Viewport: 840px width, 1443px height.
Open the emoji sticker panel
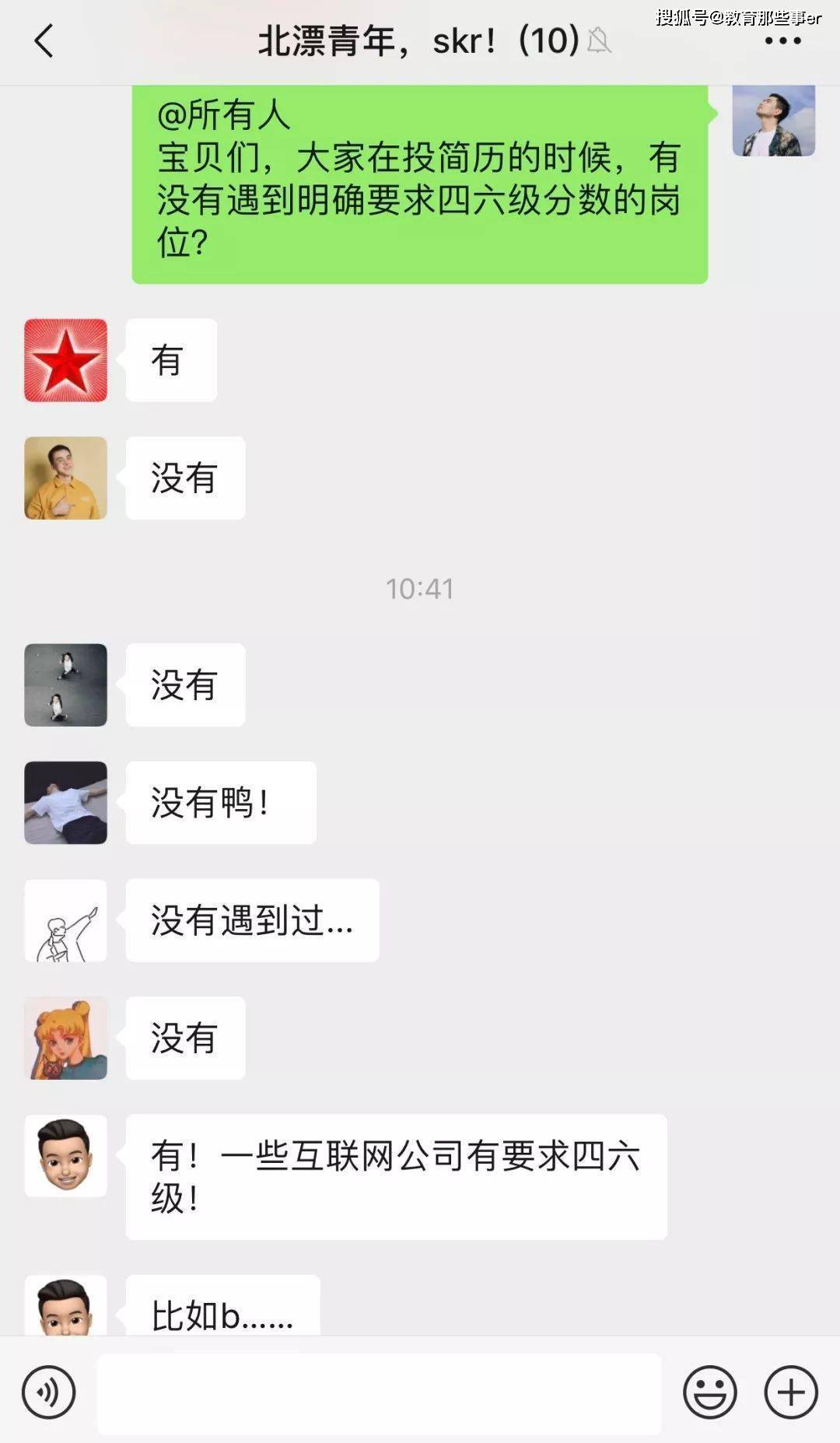click(x=709, y=1392)
